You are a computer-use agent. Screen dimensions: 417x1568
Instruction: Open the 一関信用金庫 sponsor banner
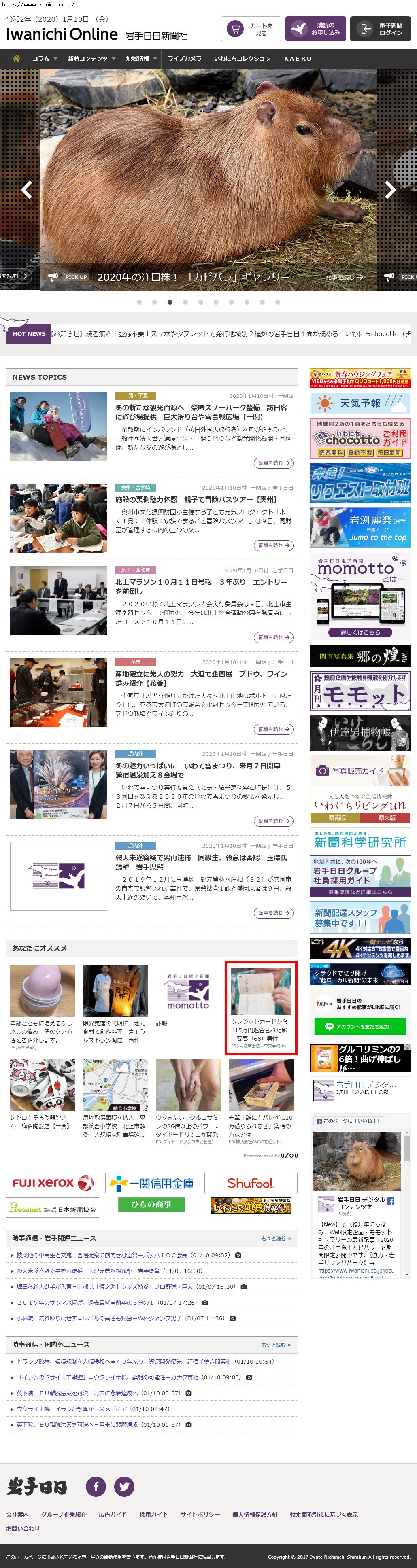(152, 1183)
